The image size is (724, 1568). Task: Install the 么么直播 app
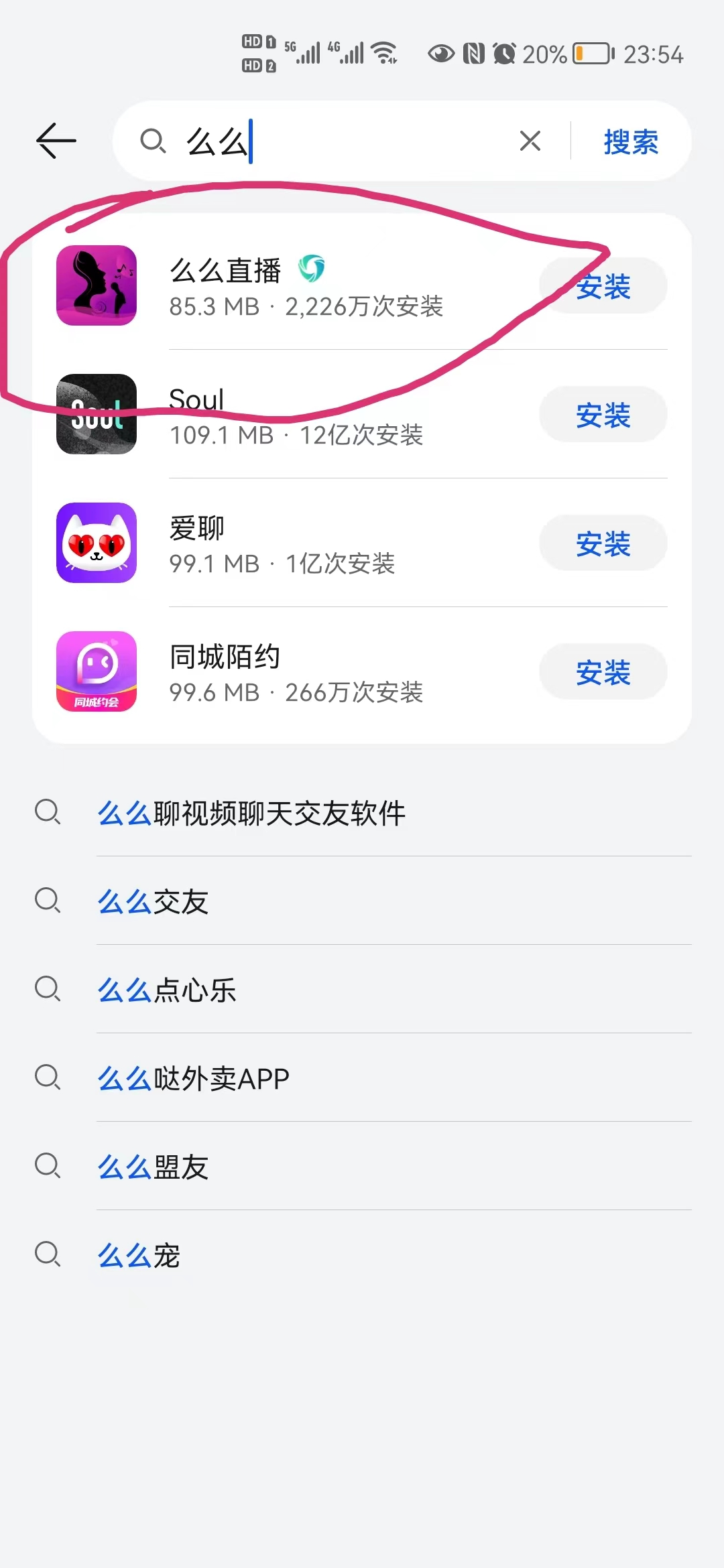click(603, 286)
